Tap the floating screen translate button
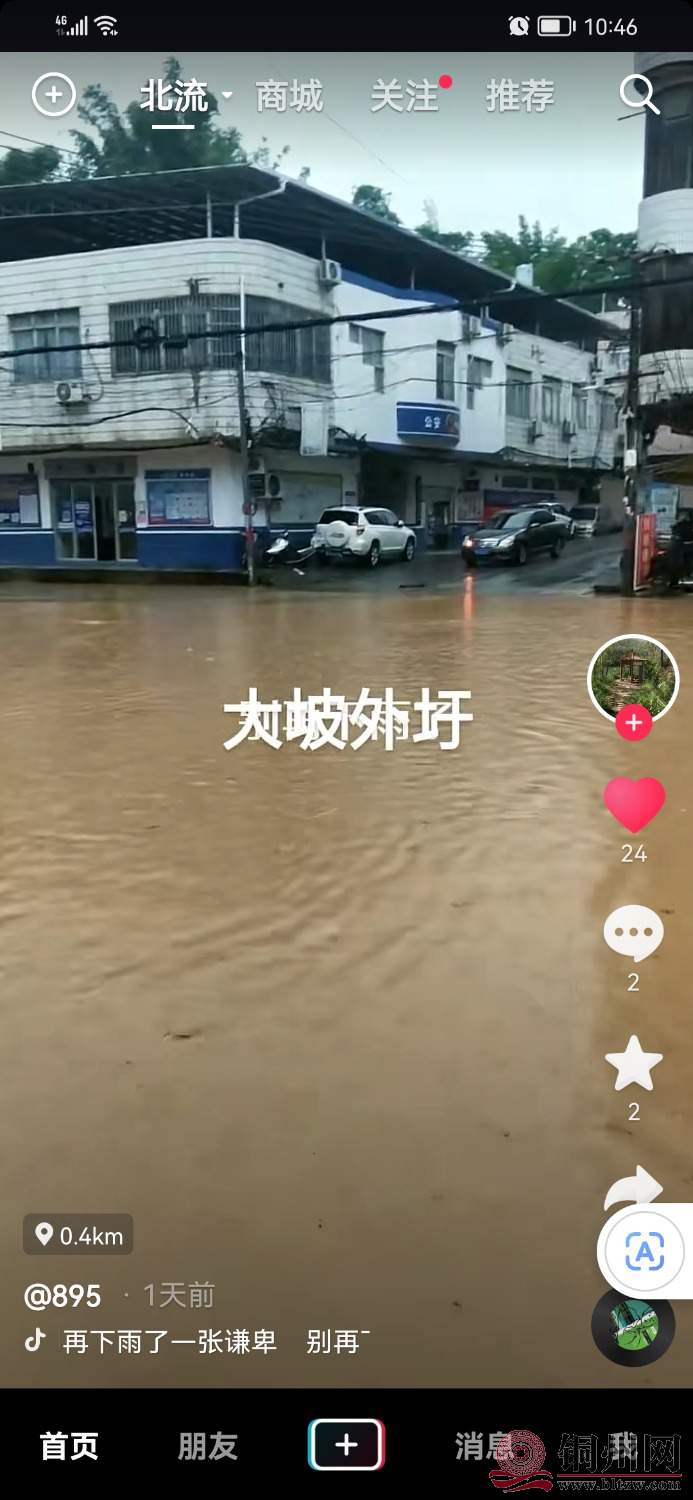This screenshot has height=1500, width=693. coord(644,1251)
